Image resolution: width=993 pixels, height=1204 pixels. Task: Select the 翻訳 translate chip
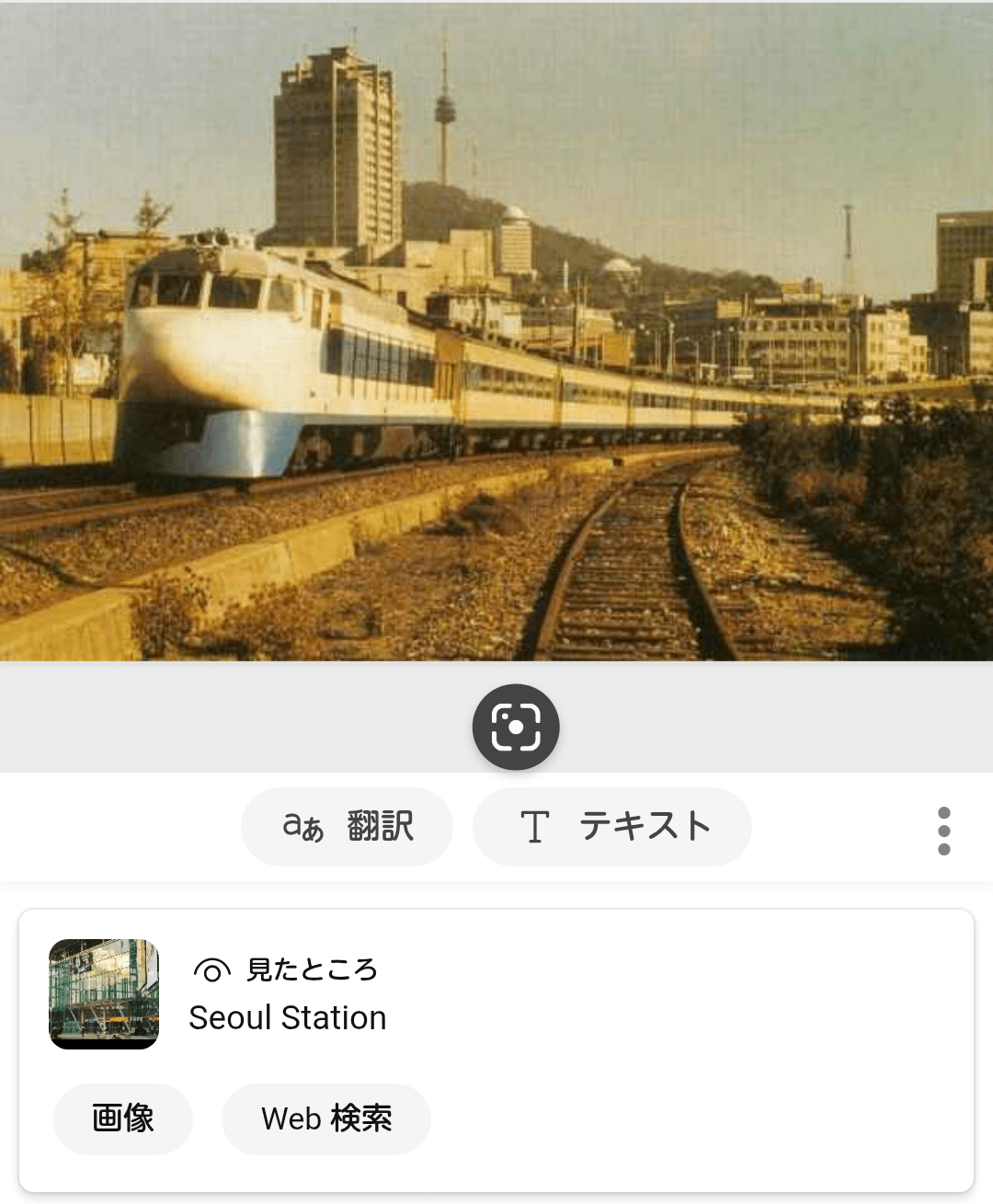coord(347,826)
